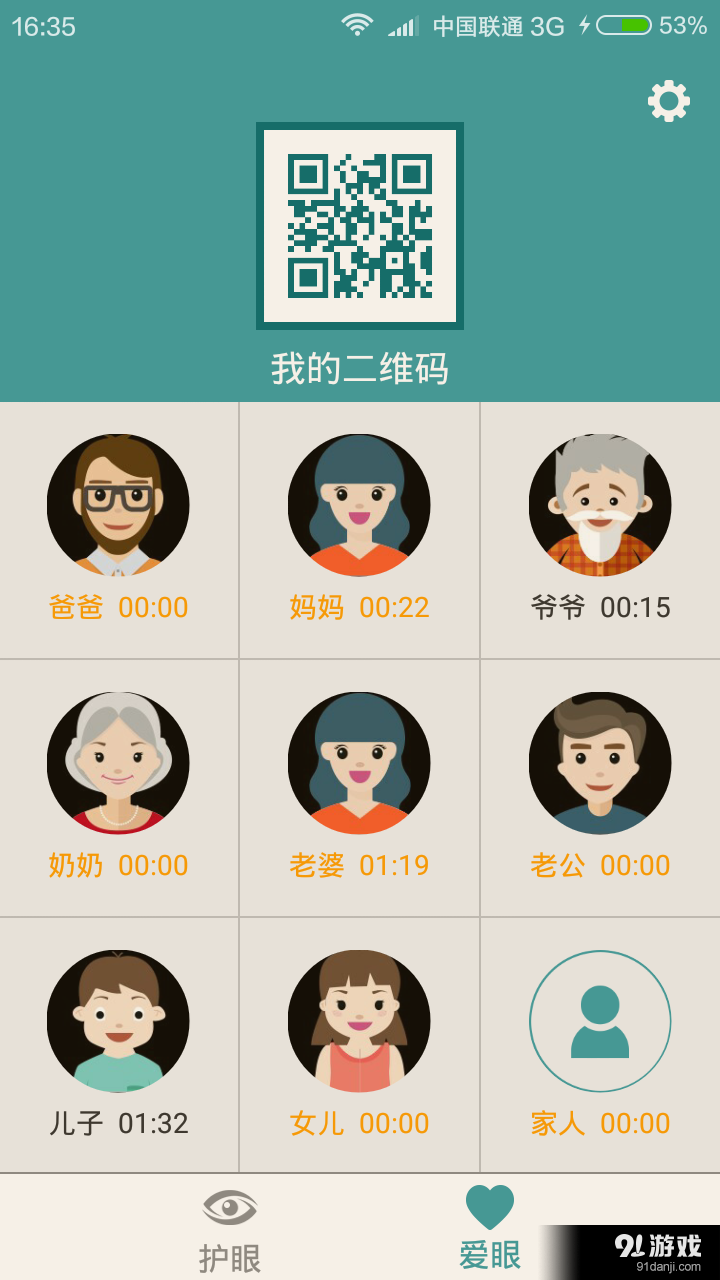This screenshot has height=1280, width=720.
Task: Select 爷爷 (Grandpa) avatar
Action: pos(600,504)
